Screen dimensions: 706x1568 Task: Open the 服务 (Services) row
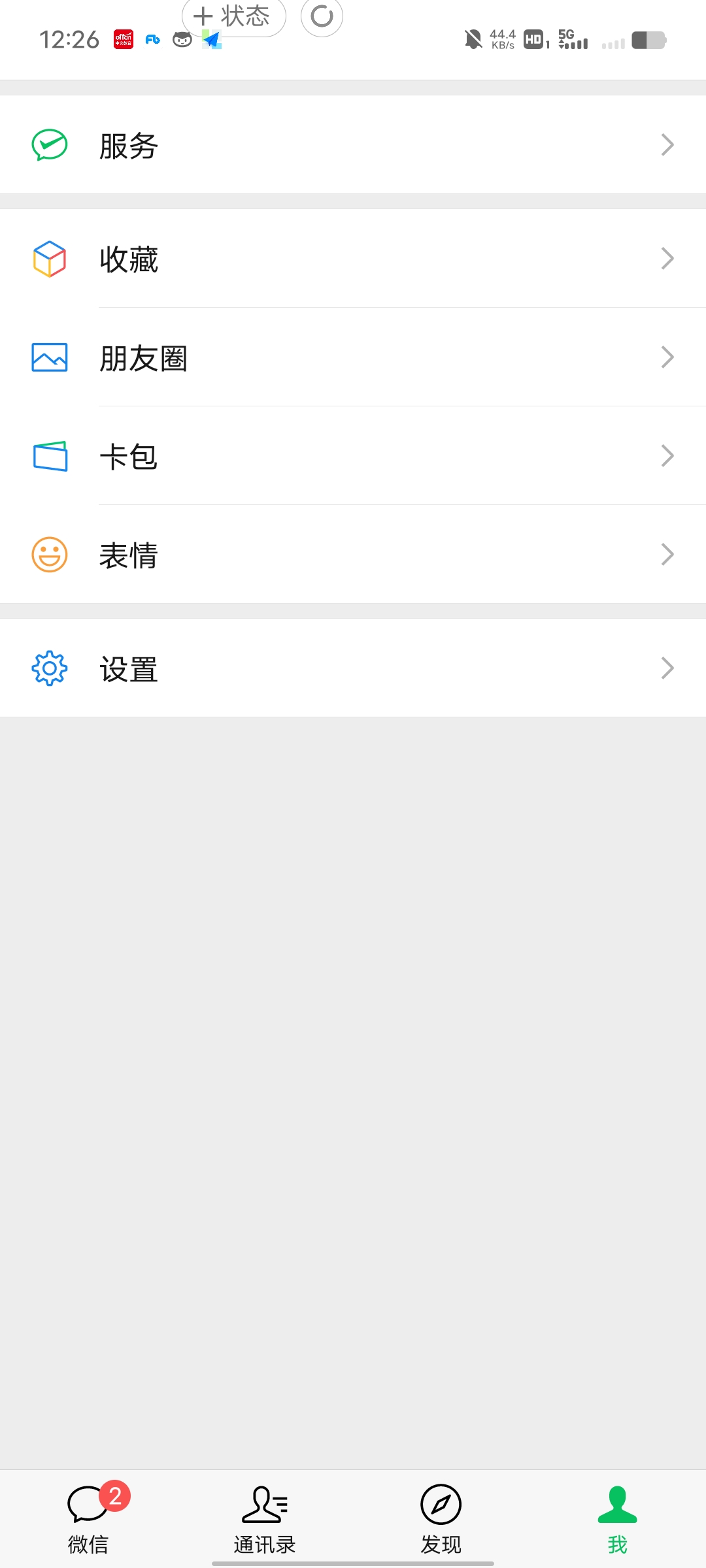pos(353,144)
